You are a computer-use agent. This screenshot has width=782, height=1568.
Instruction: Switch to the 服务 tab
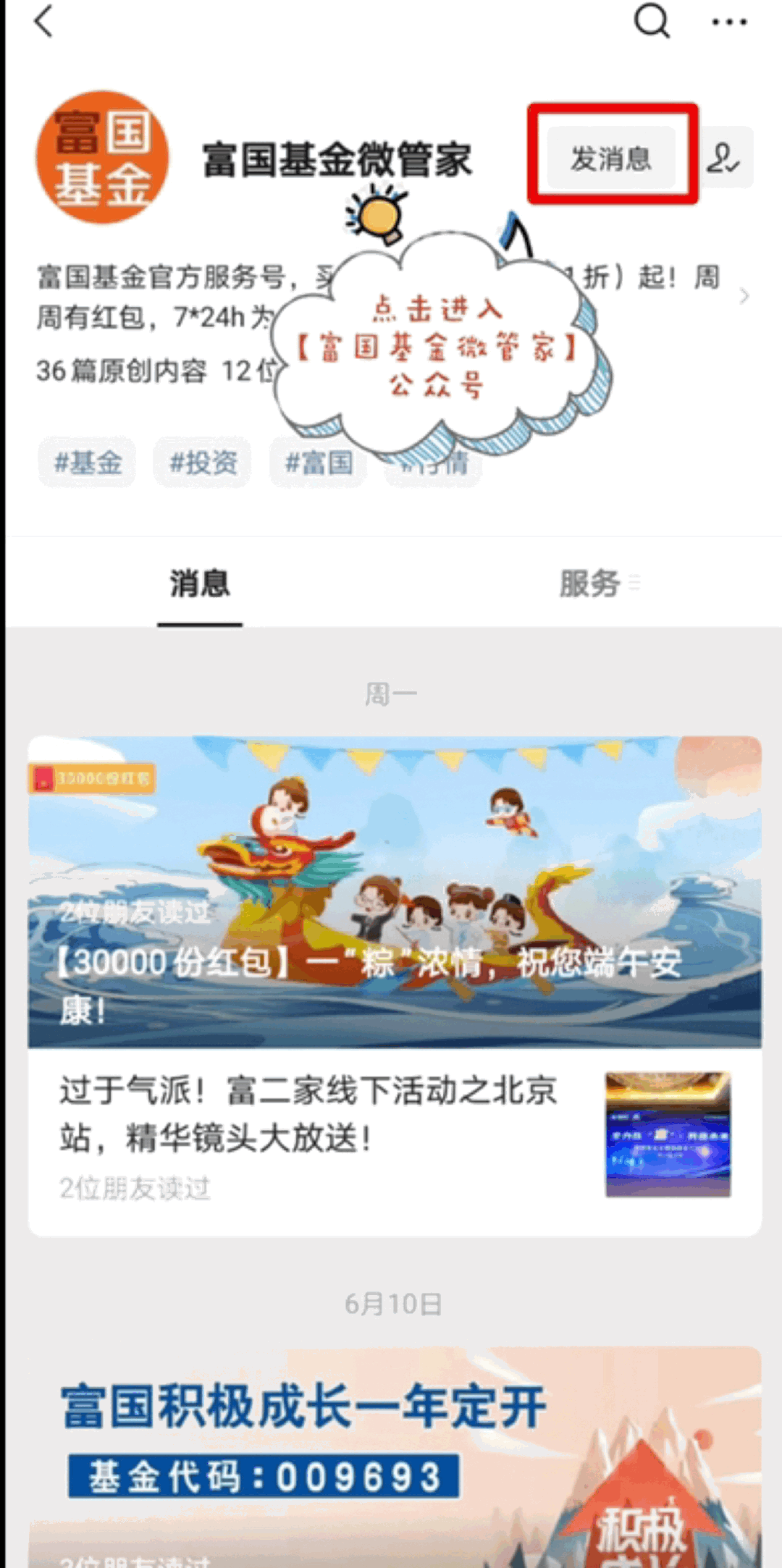[590, 583]
